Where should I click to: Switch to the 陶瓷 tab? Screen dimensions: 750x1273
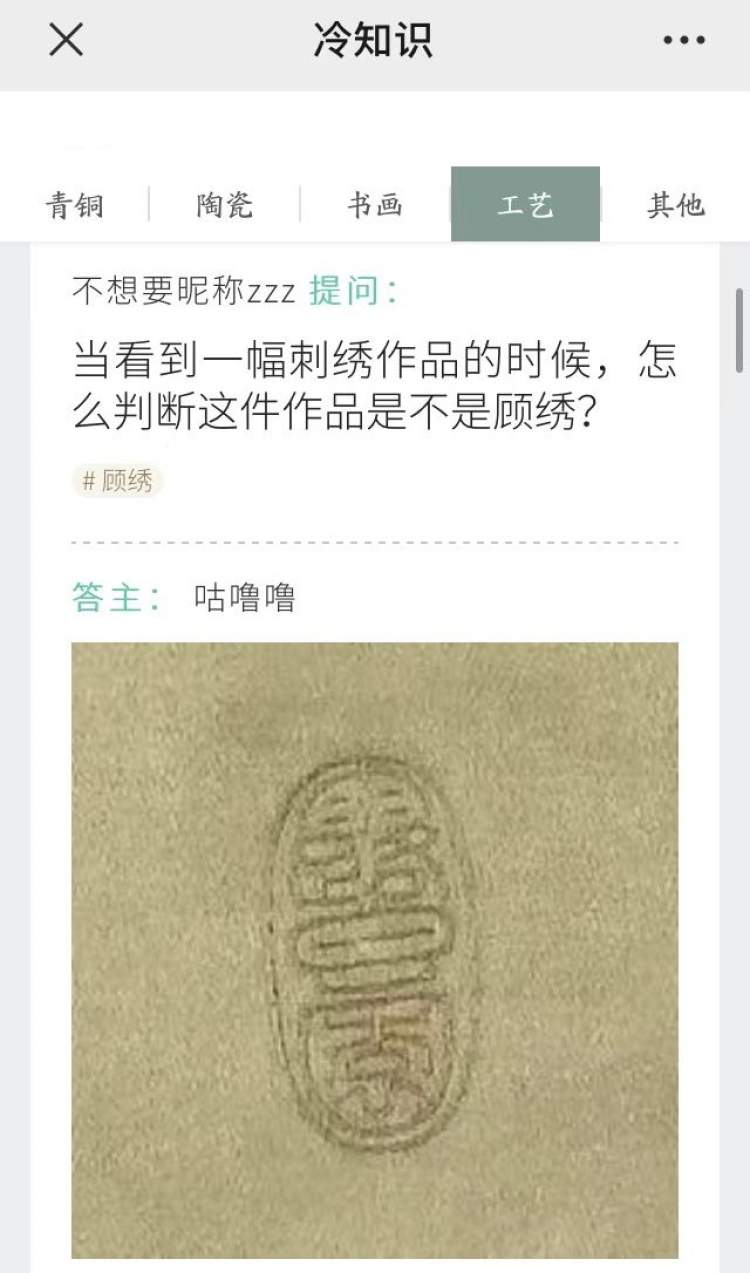point(225,205)
